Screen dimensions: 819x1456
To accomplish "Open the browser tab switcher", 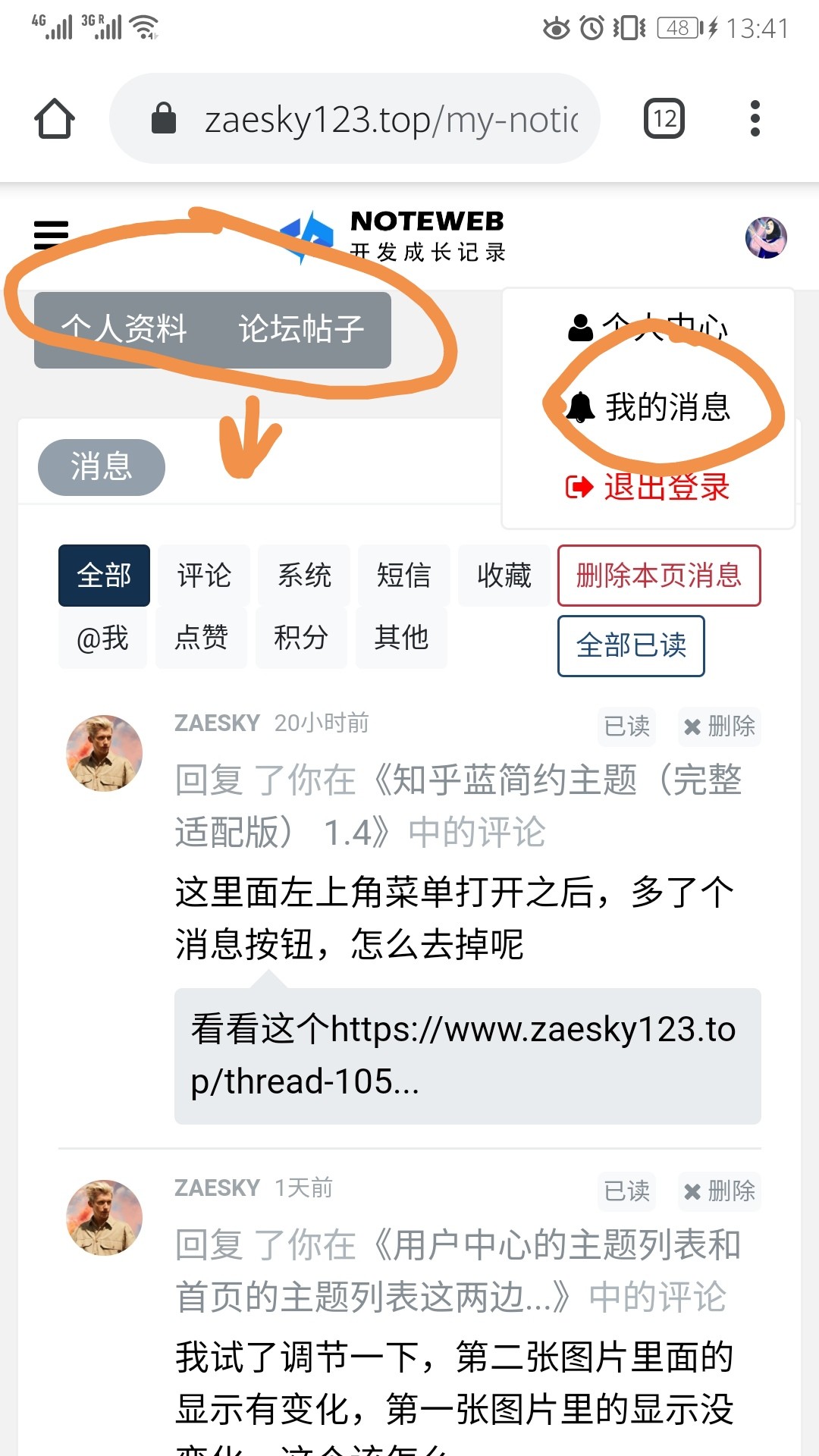I will coord(664,118).
